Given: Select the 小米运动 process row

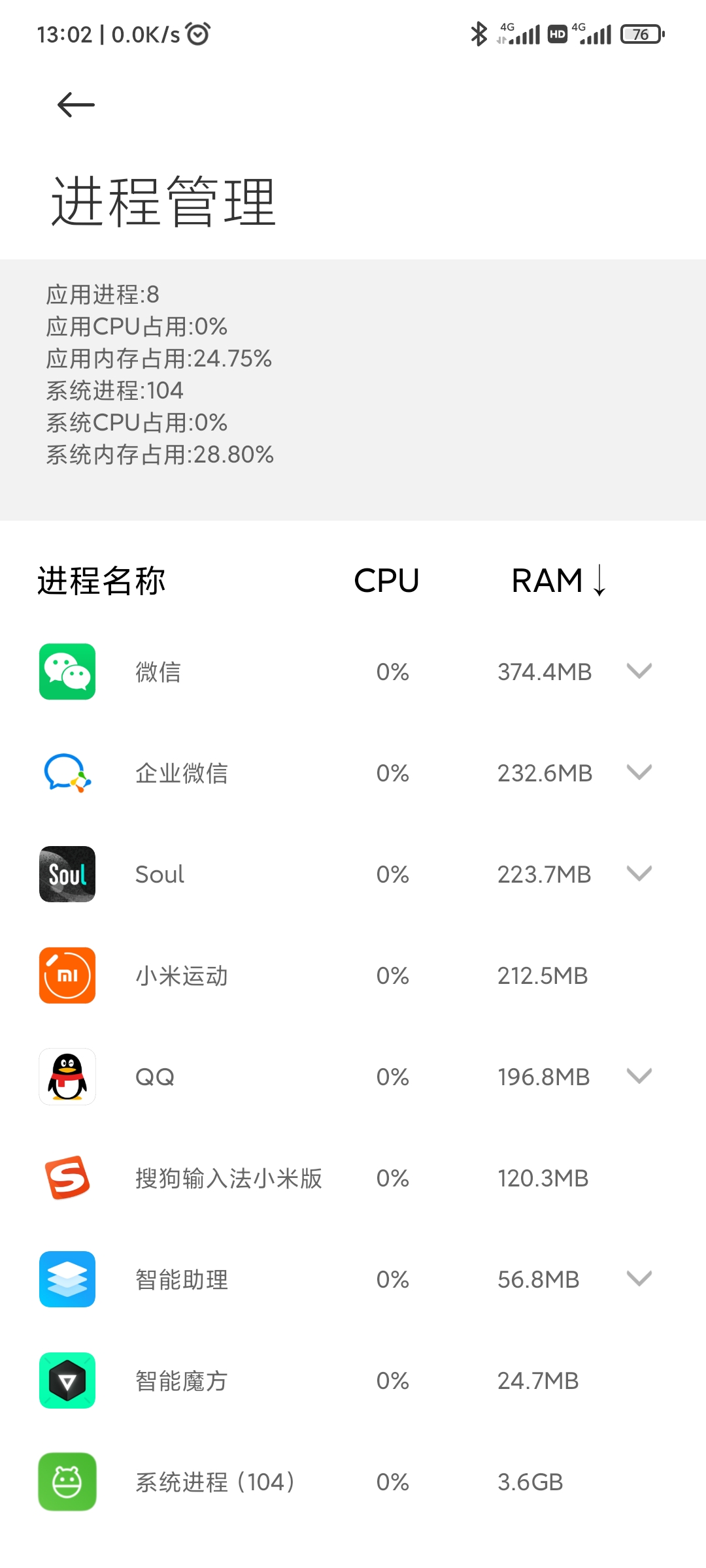Looking at the screenshot, I should 353,975.
